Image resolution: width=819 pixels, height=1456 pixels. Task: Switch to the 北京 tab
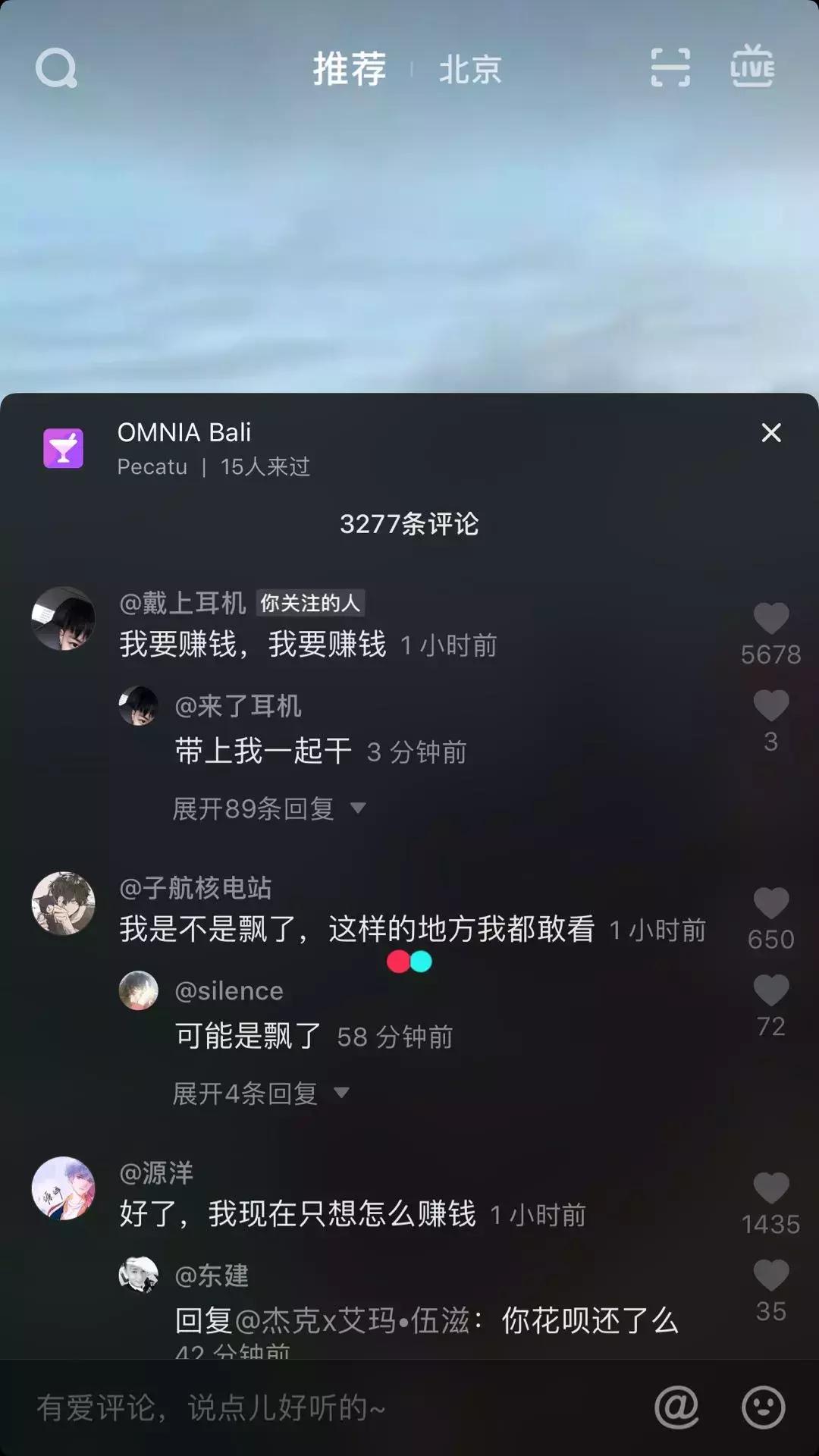tap(470, 68)
